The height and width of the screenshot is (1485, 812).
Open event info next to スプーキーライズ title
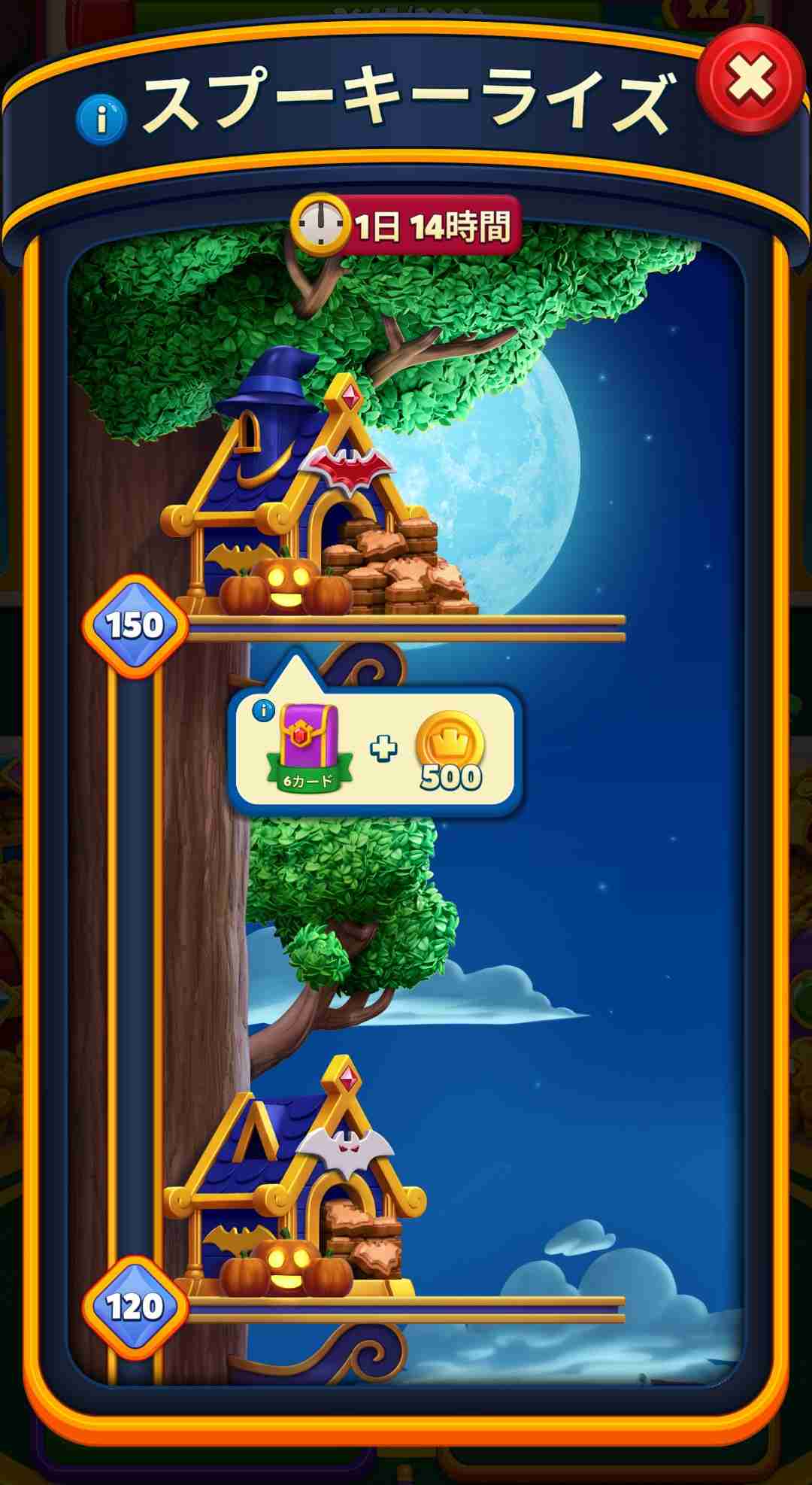(101, 119)
